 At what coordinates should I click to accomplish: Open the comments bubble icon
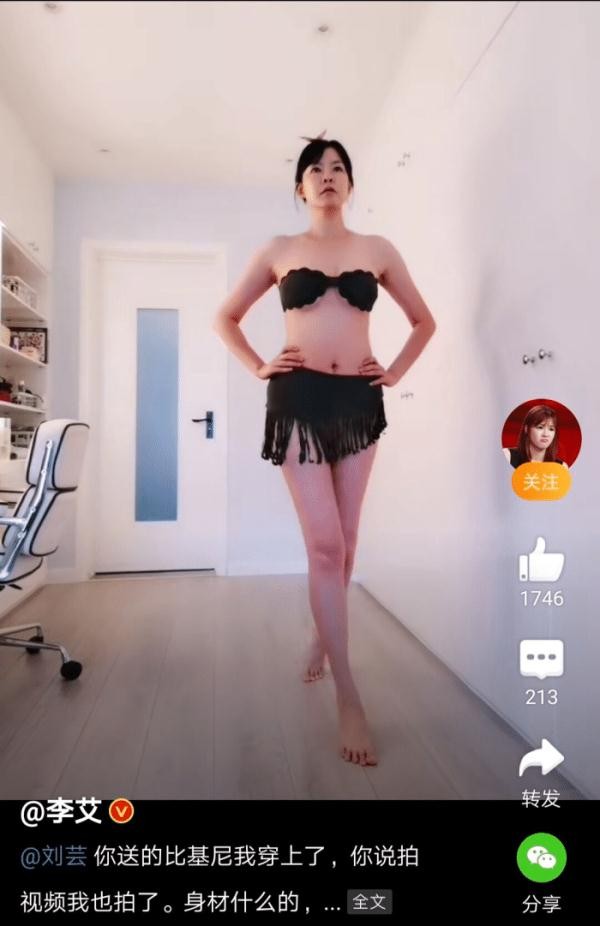pos(541,659)
